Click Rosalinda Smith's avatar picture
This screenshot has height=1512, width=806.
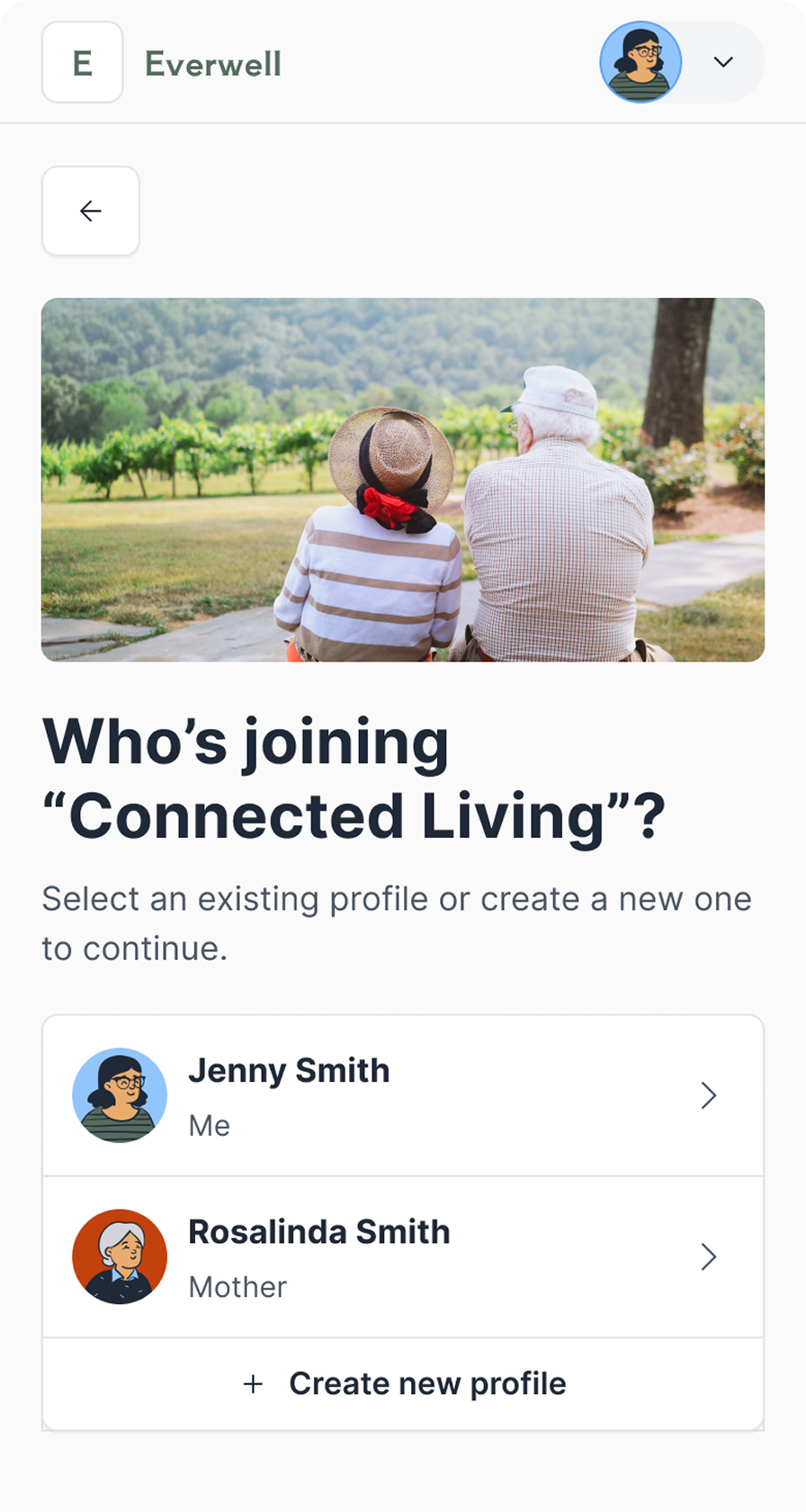pos(120,1255)
